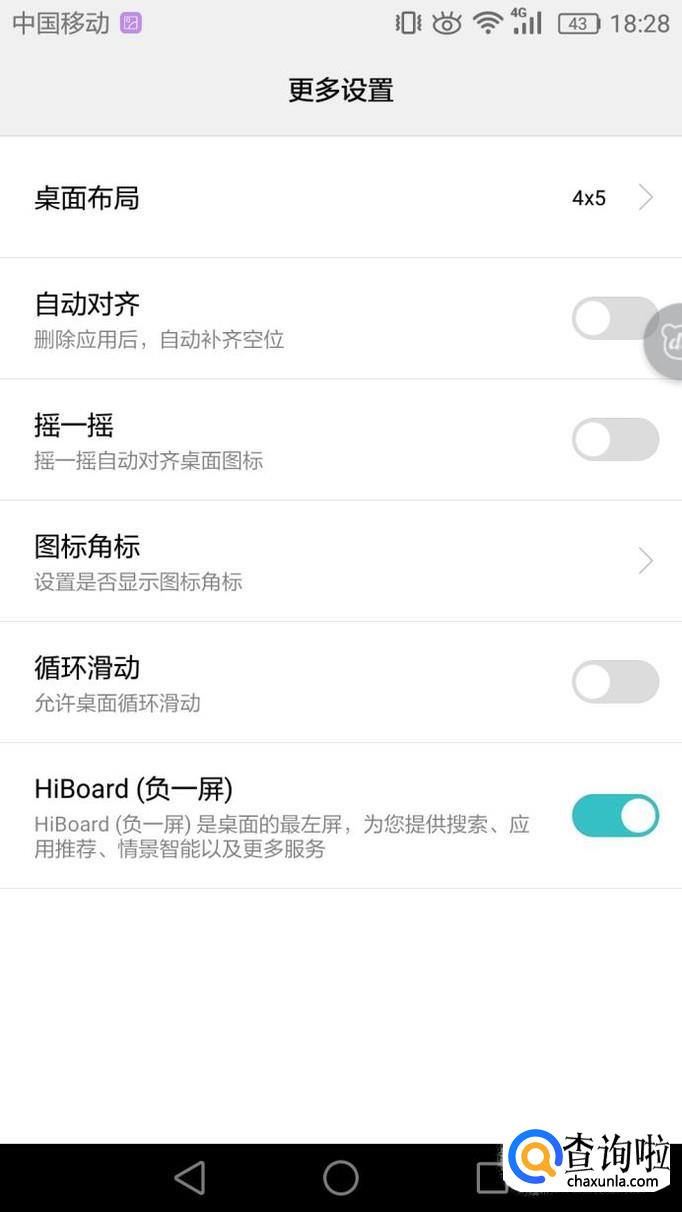This screenshot has height=1212, width=682.
Task: Open the 桌面布局 layout setting
Action: 340,198
